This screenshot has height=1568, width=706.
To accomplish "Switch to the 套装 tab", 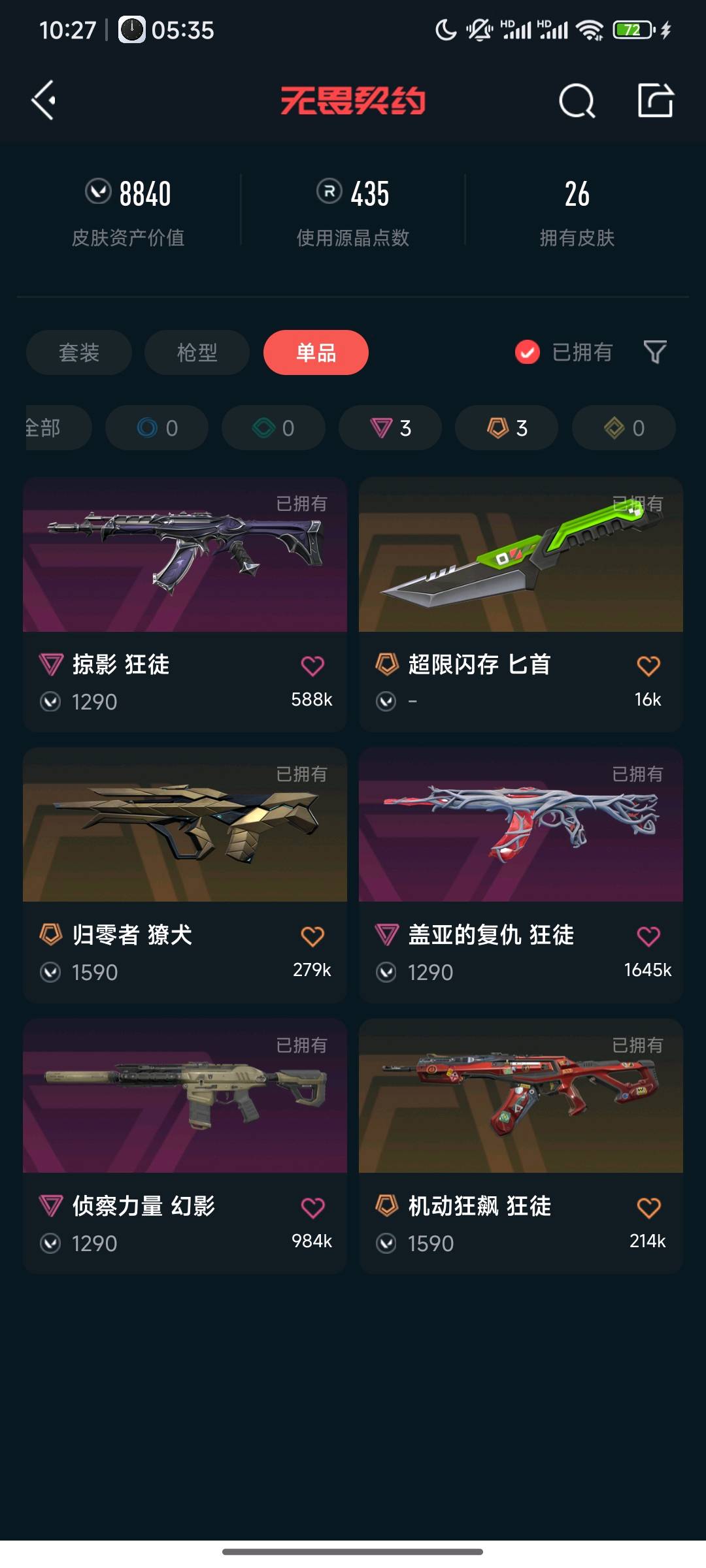I will [x=79, y=353].
